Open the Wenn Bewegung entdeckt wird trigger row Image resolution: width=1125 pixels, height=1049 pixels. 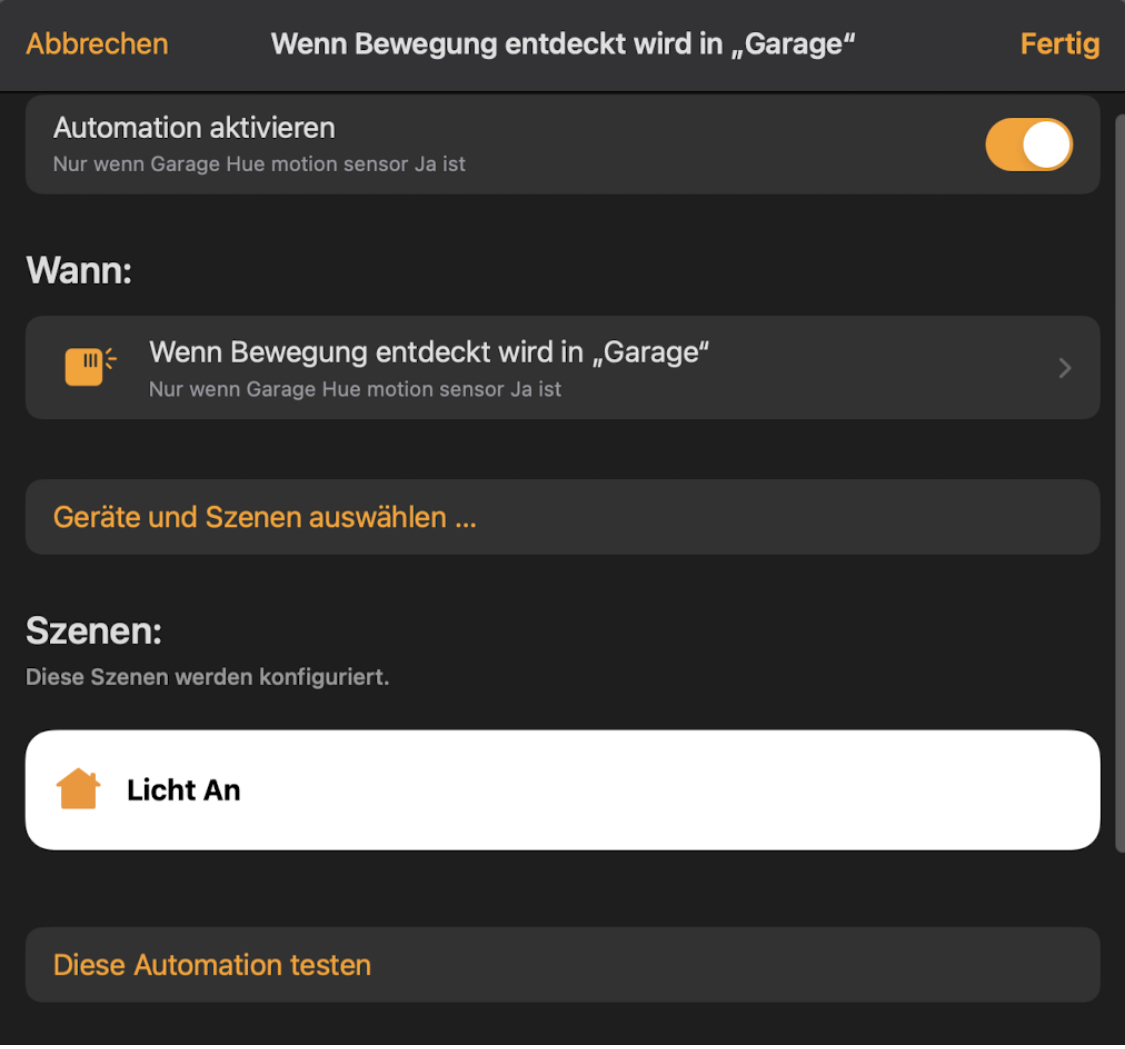(562, 368)
